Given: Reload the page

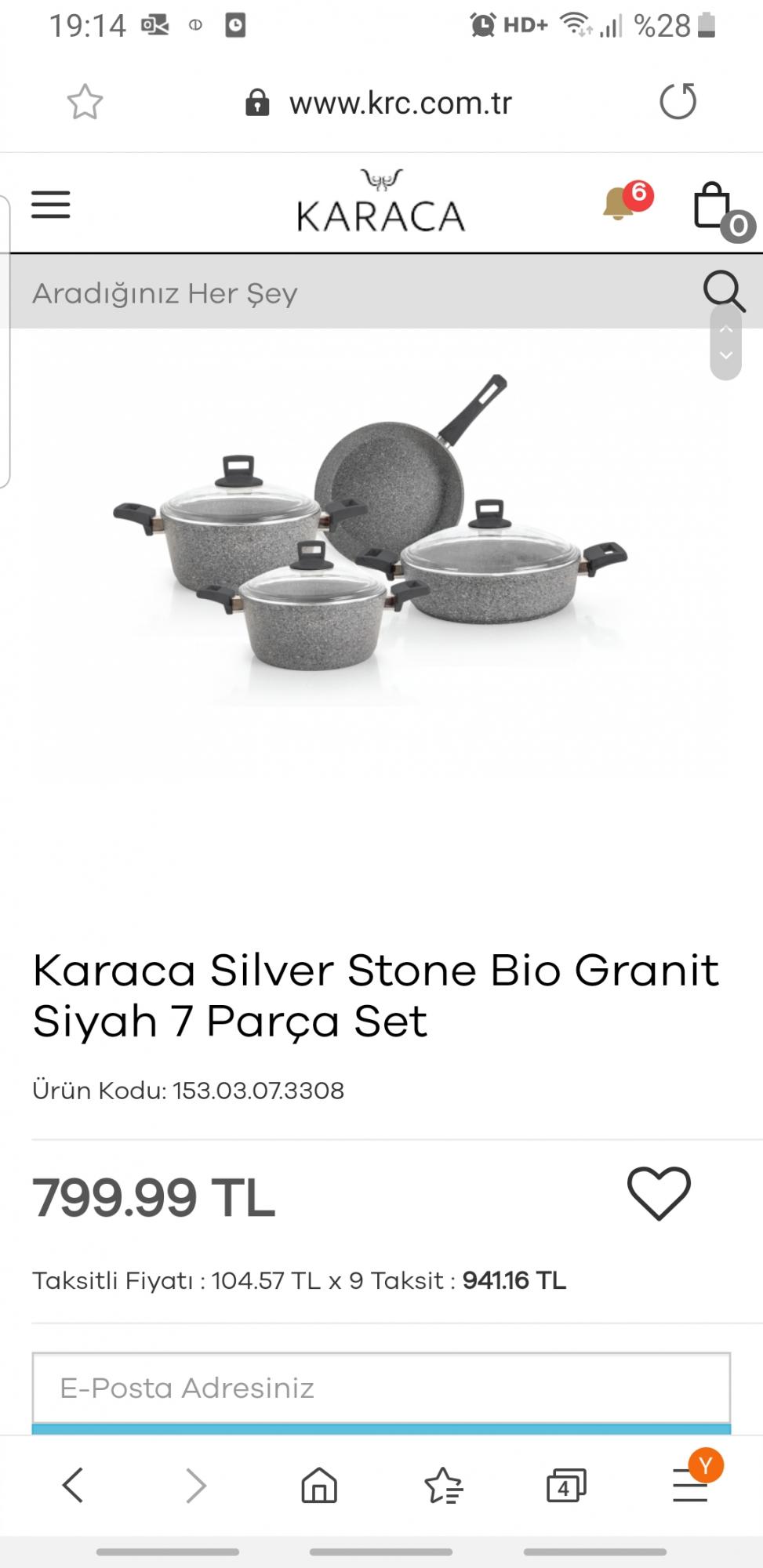Looking at the screenshot, I should pyautogui.click(x=678, y=101).
